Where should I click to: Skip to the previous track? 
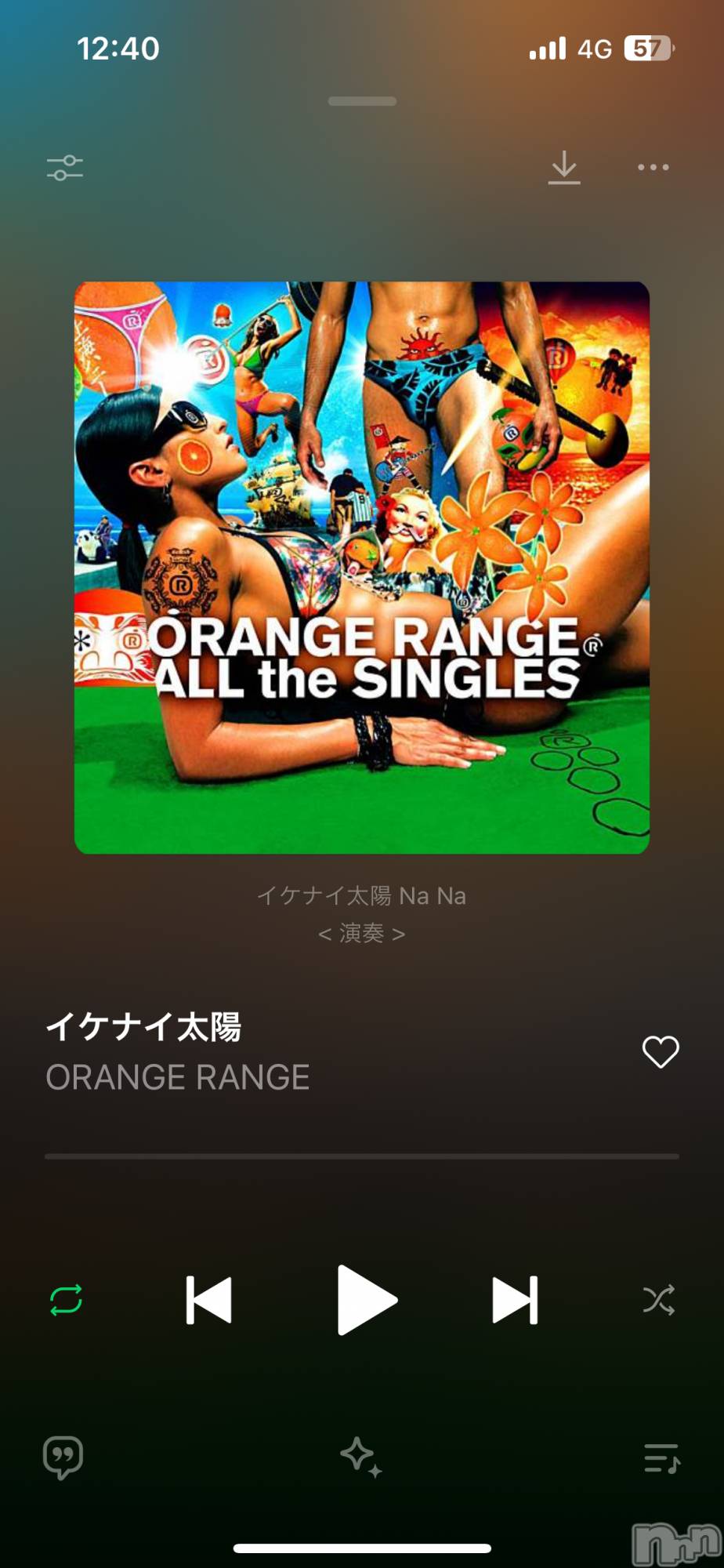point(208,1300)
